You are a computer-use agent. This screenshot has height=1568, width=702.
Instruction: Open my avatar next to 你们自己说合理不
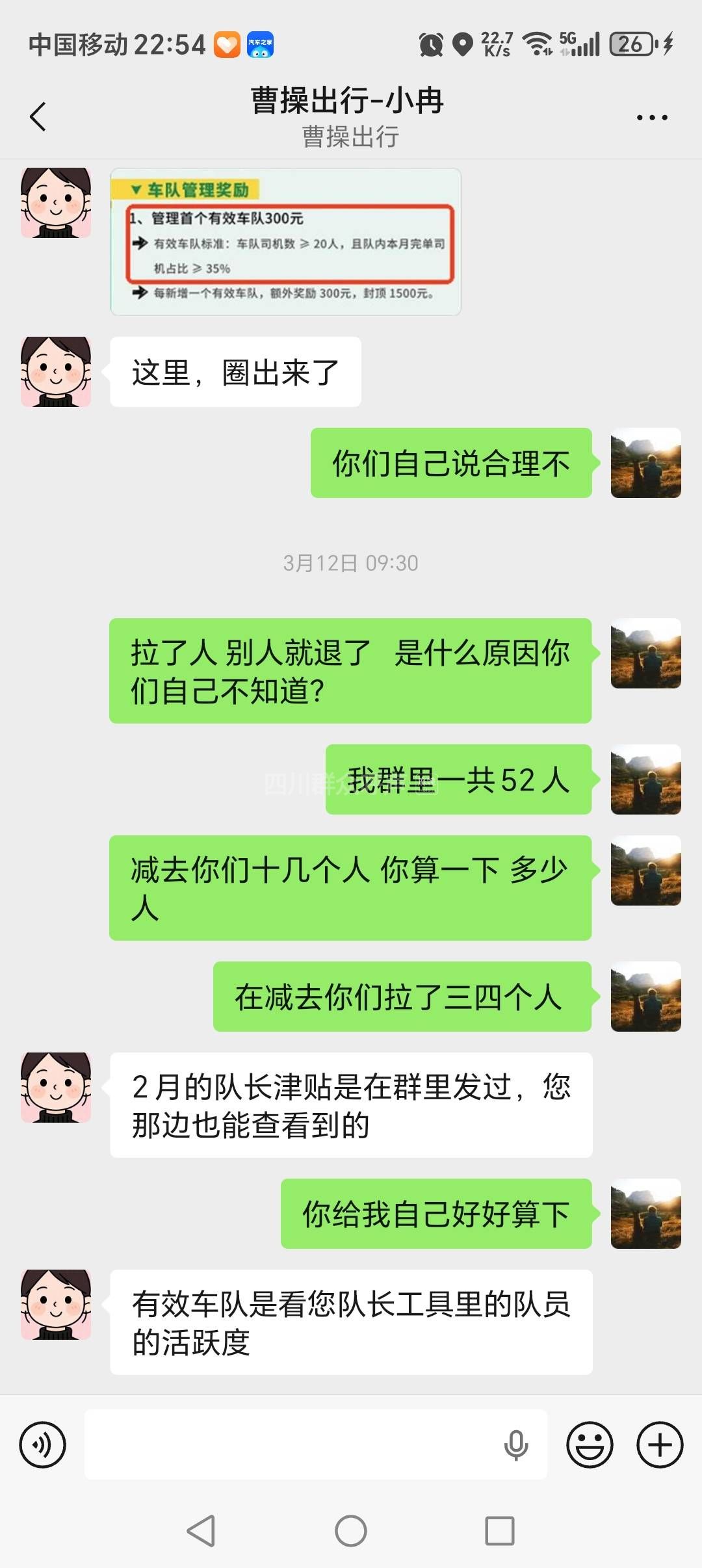645,463
